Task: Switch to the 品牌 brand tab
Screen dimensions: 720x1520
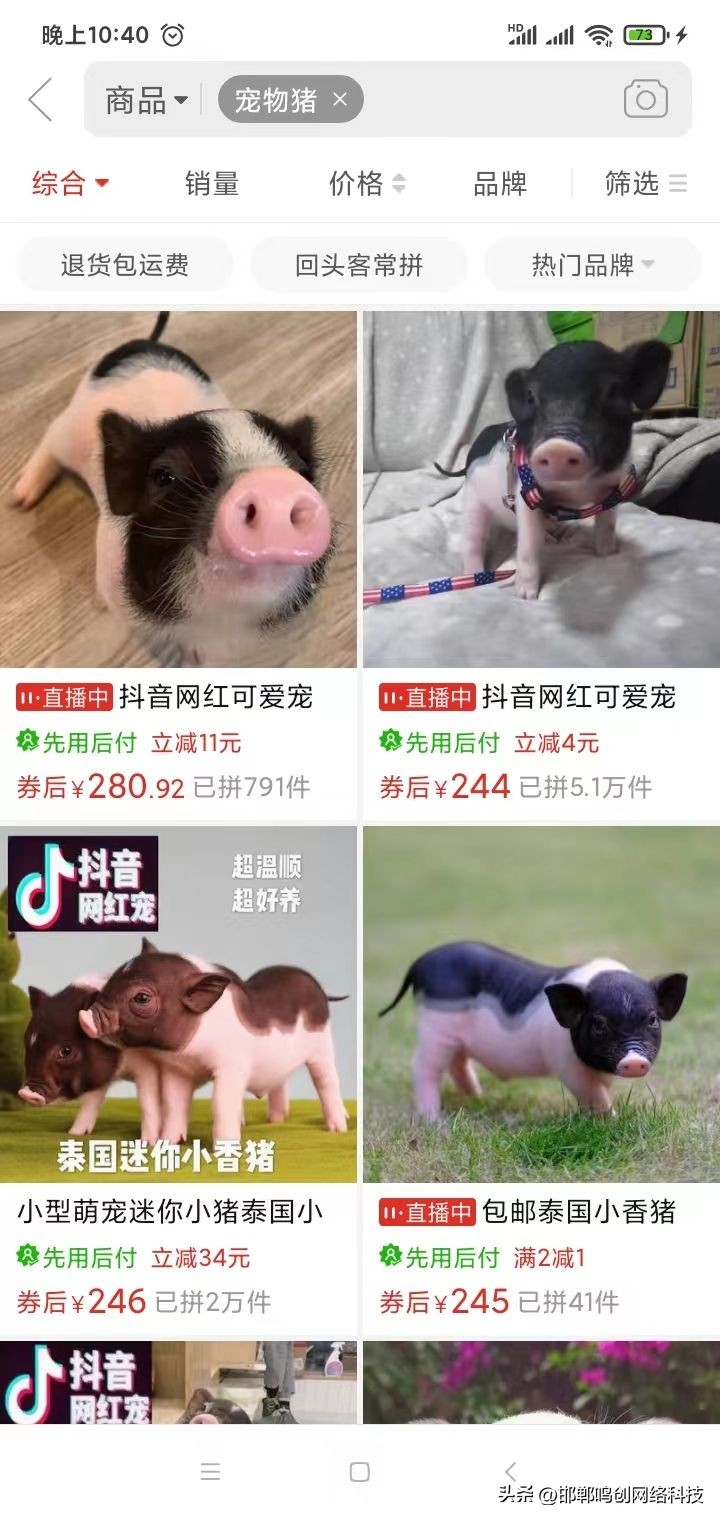Action: (x=500, y=184)
